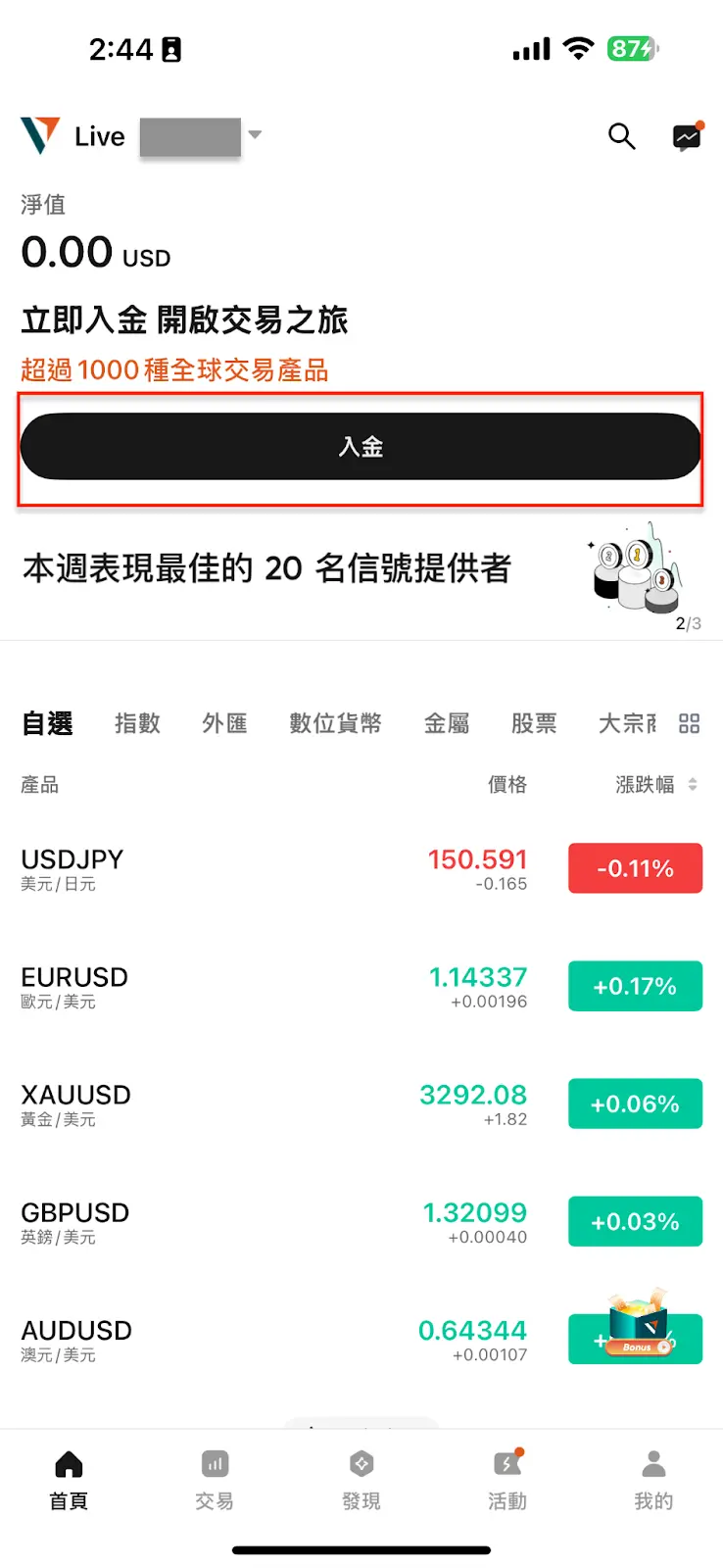Select the 股票 category tab
Viewport: 723px width, 1568px height.
pyautogui.click(x=534, y=723)
